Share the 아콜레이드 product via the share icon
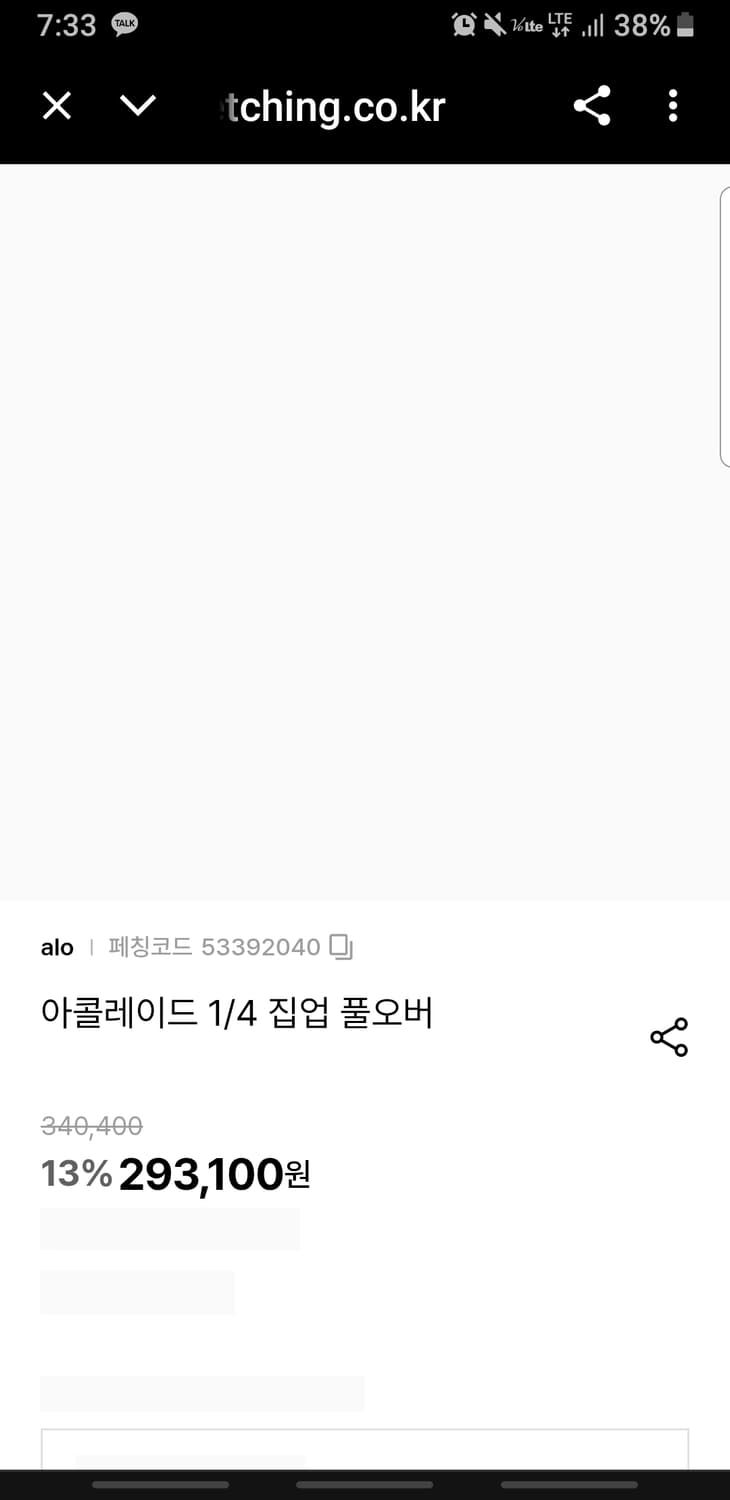 coord(668,1038)
